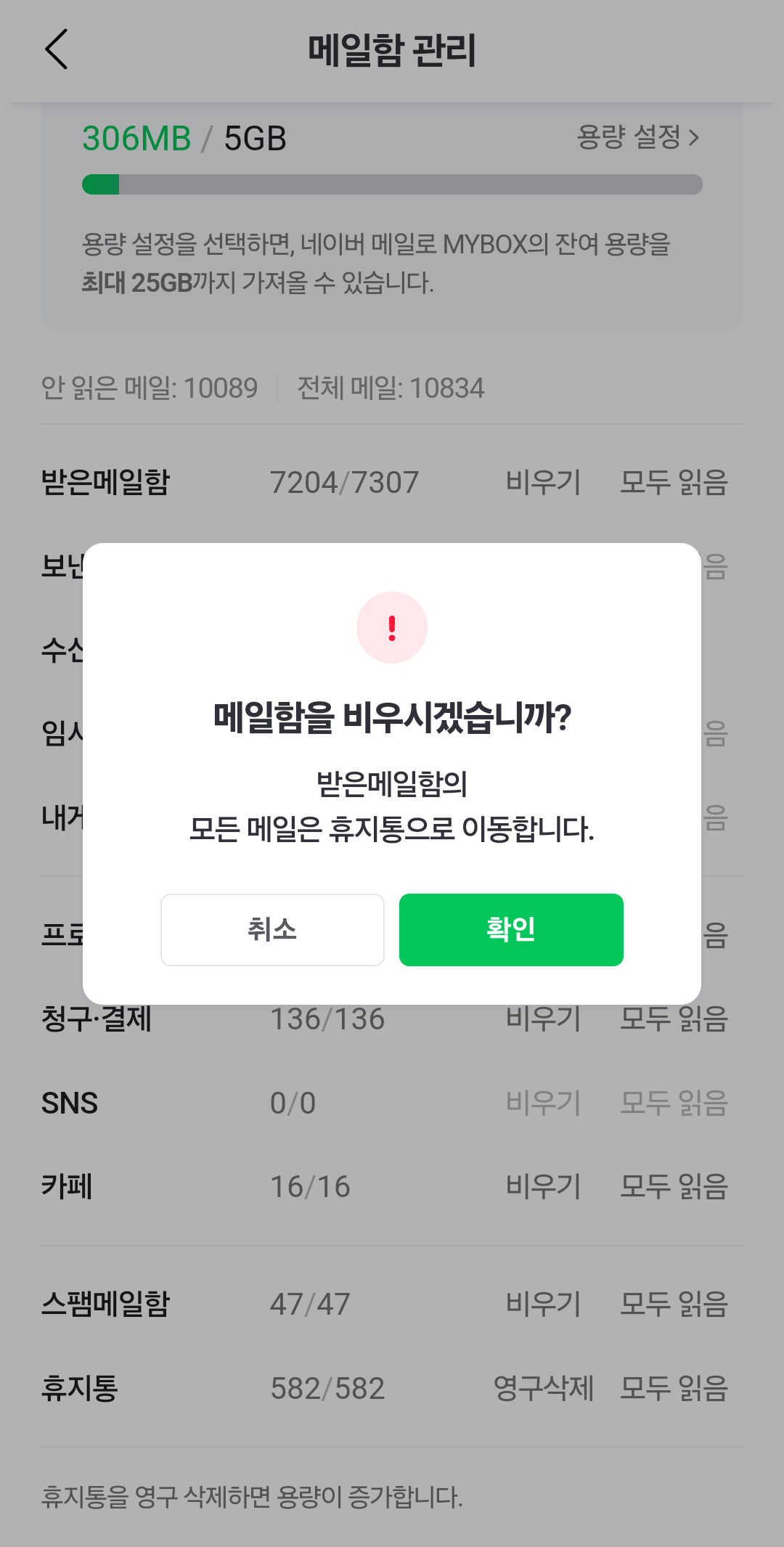The height and width of the screenshot is (1547, 784).
Task: Confirm emptying the mailbox with 확인
Action: 511,929
